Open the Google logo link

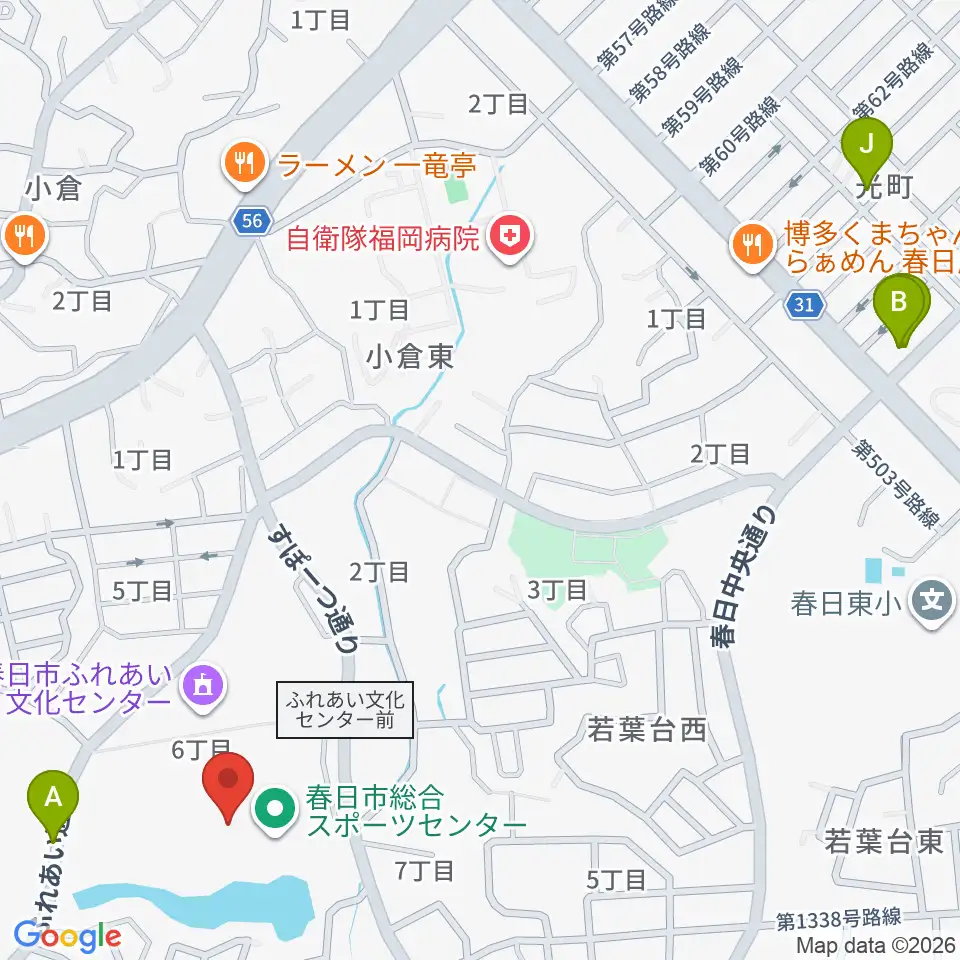pos(67,936)
